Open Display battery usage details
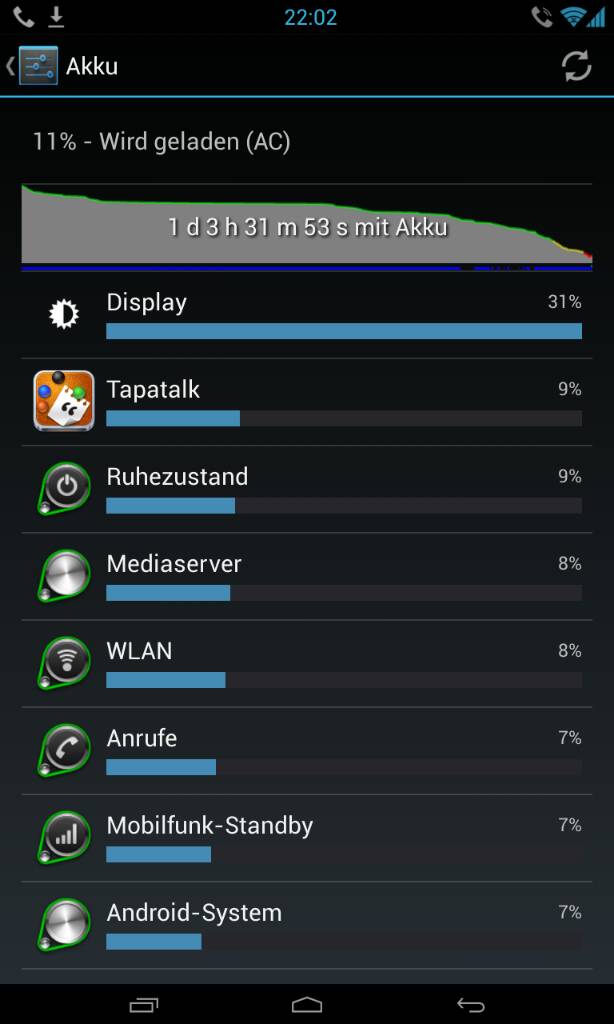 306,315
